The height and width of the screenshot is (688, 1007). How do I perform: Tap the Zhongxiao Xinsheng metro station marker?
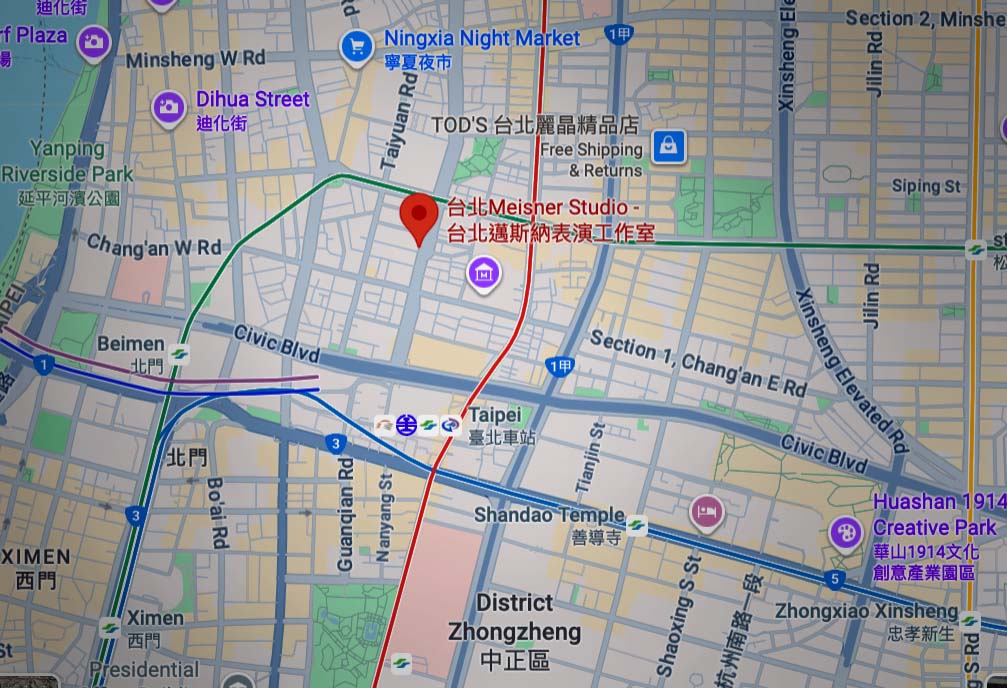968,620
